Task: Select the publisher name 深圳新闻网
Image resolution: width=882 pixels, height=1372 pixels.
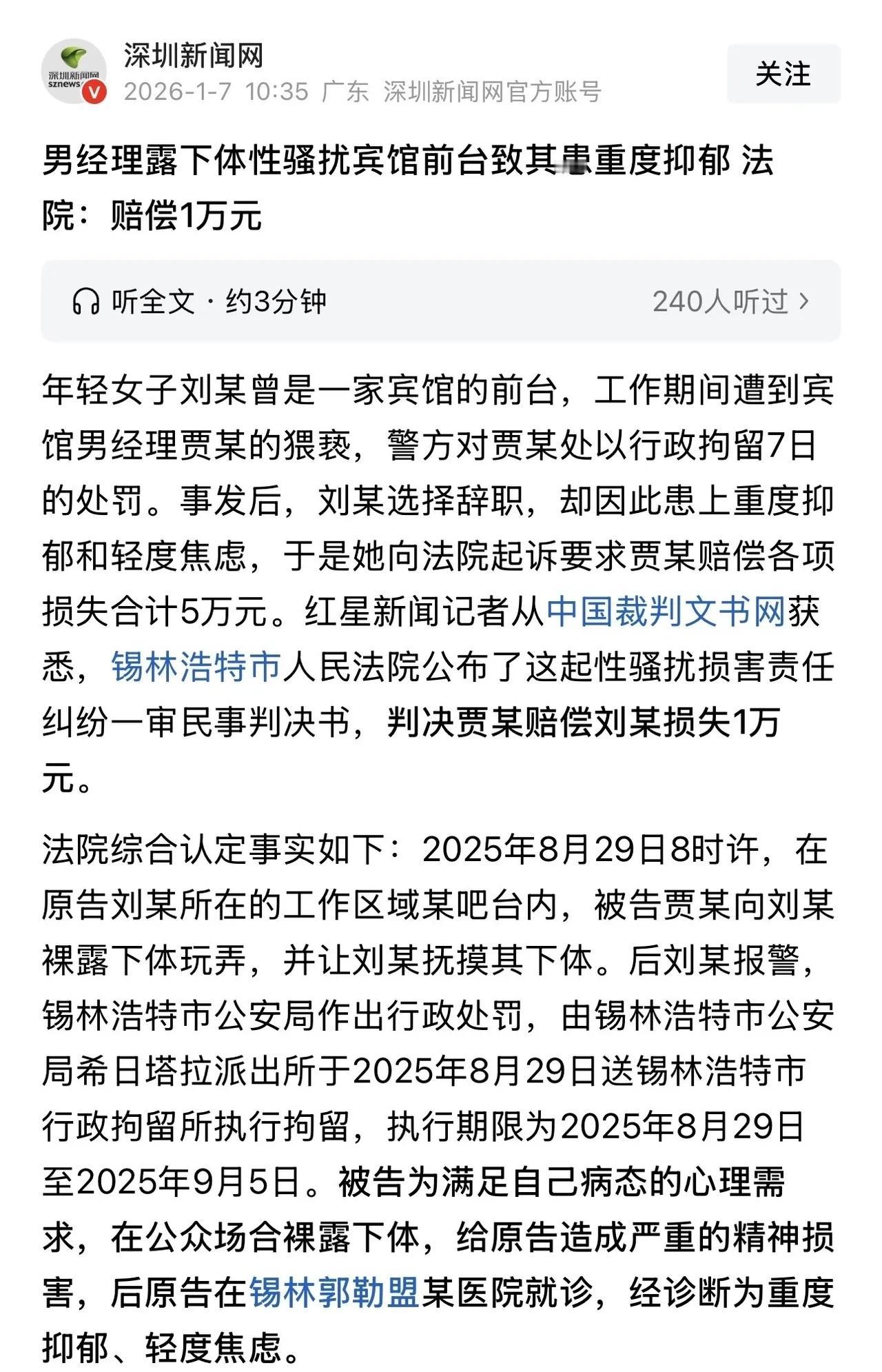Action: [x=194, y=57]
